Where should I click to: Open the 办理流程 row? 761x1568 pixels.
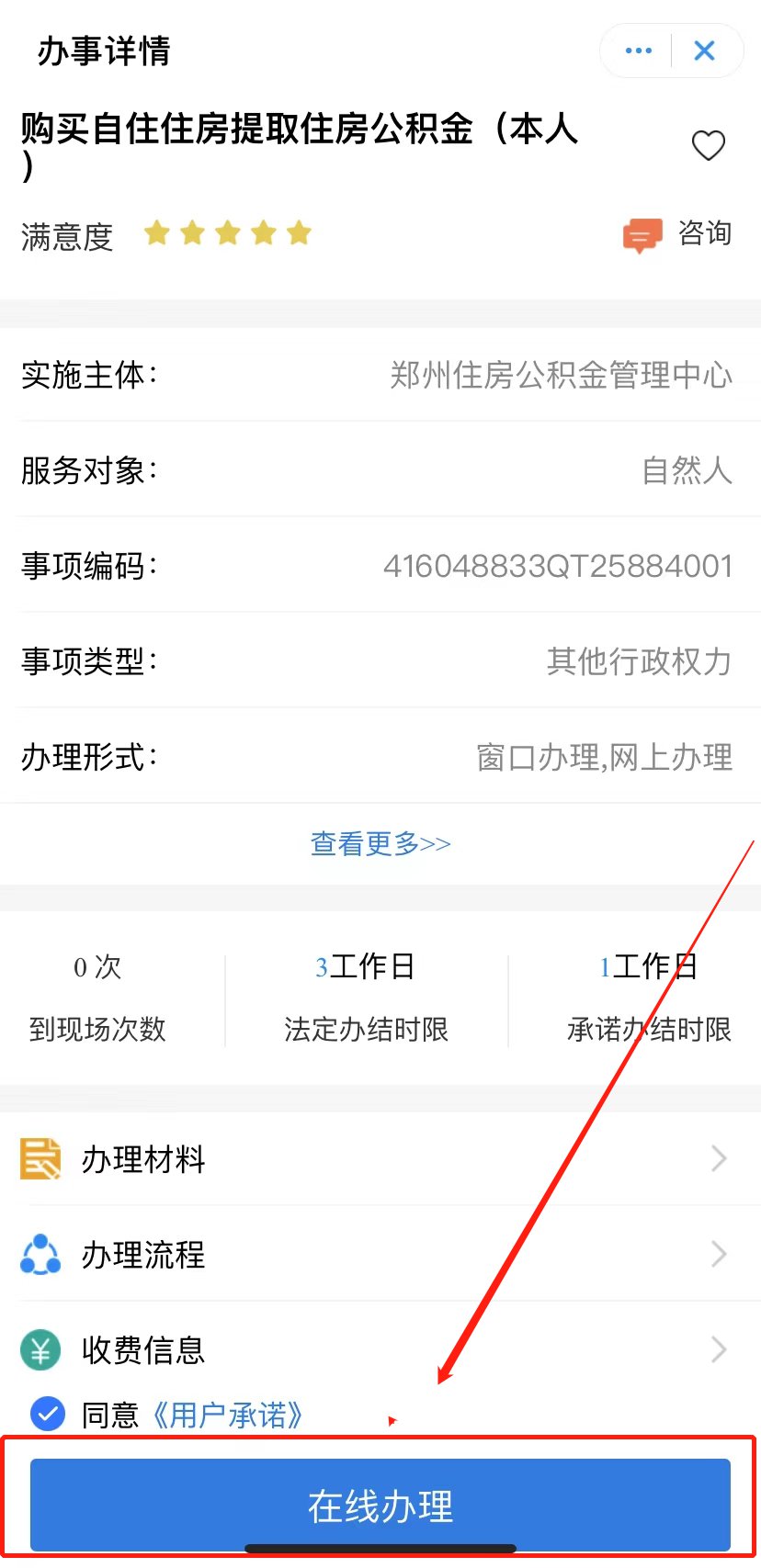[380, 1254]
